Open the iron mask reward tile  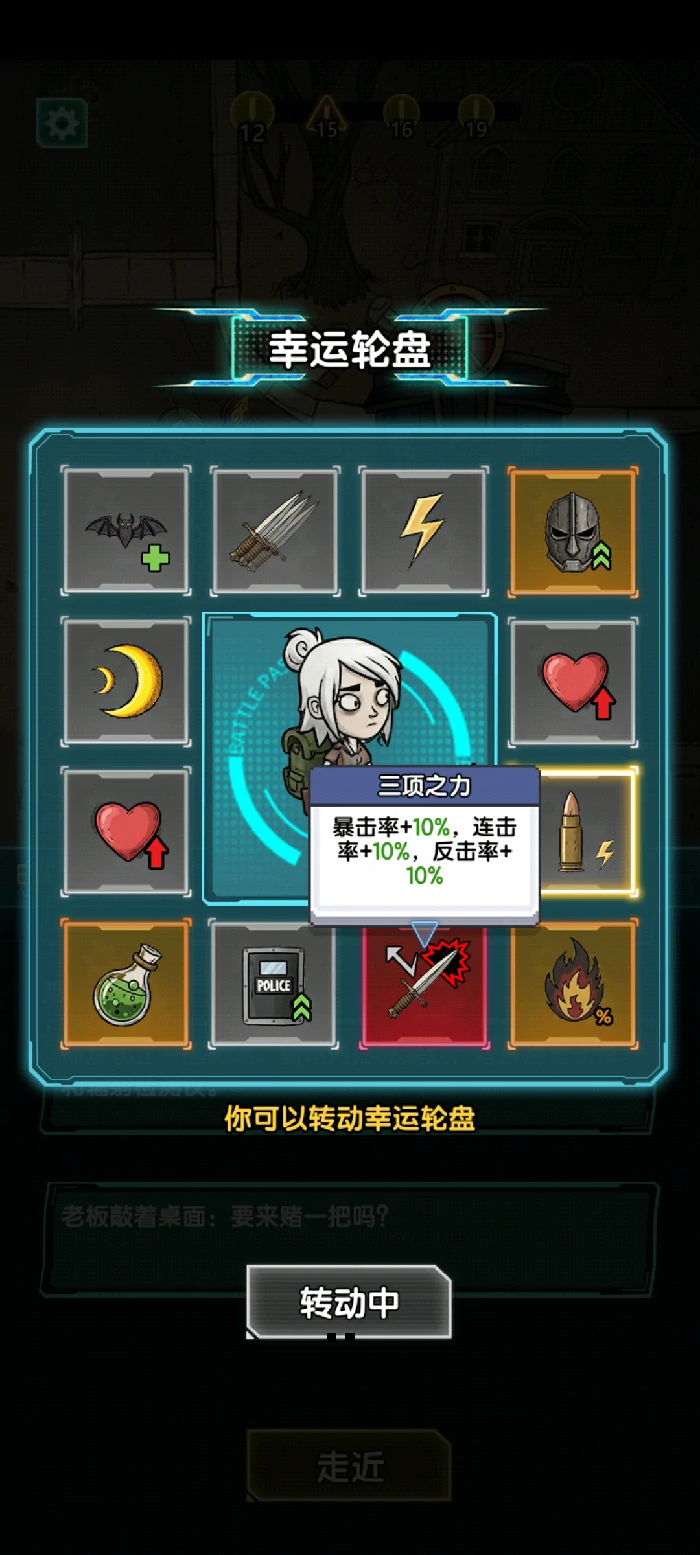[x=573, y=531]
